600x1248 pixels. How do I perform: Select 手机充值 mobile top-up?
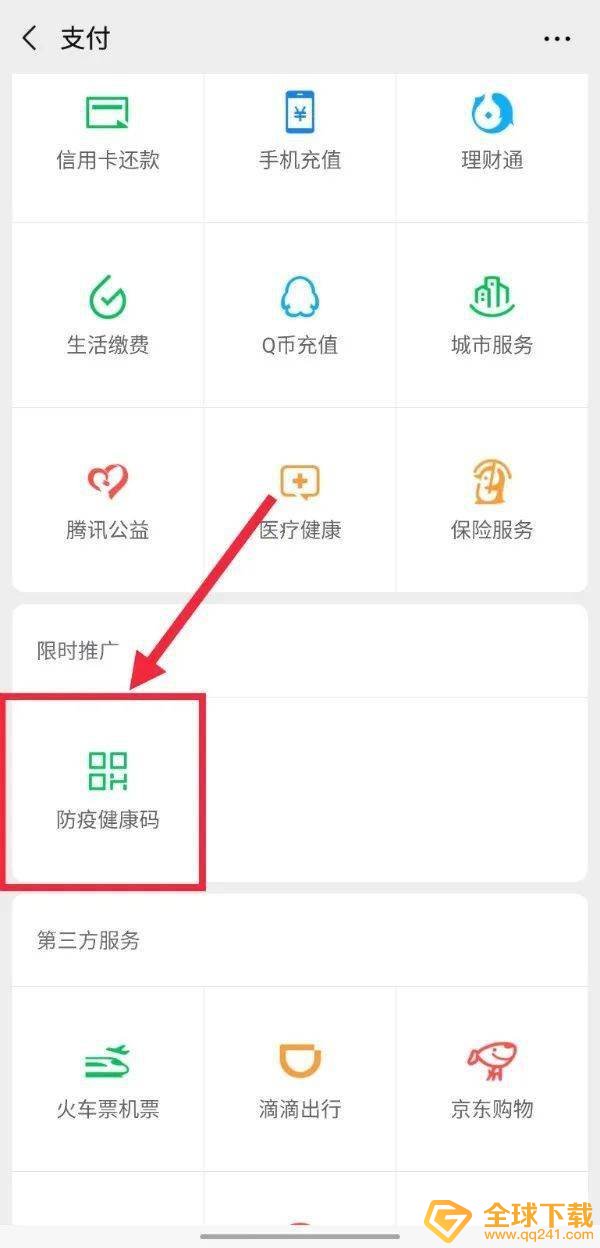pyautogui.click(x=300, y=135)
